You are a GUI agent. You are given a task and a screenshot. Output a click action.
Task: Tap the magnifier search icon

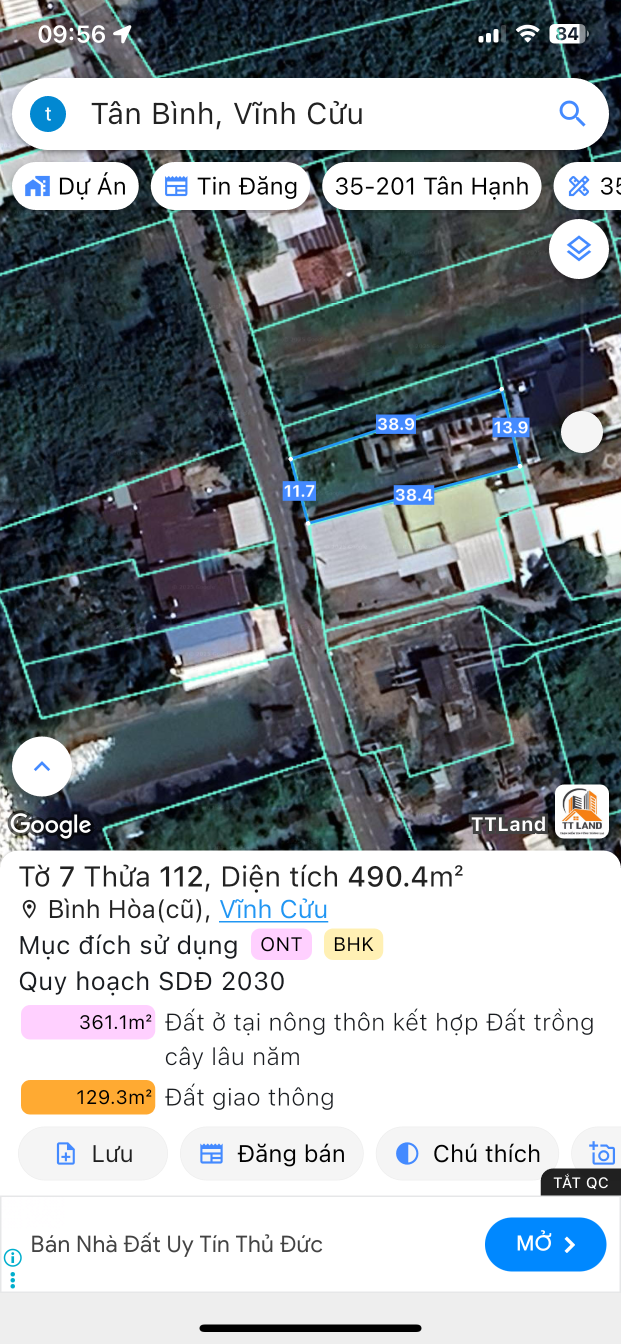coord(572,114)
